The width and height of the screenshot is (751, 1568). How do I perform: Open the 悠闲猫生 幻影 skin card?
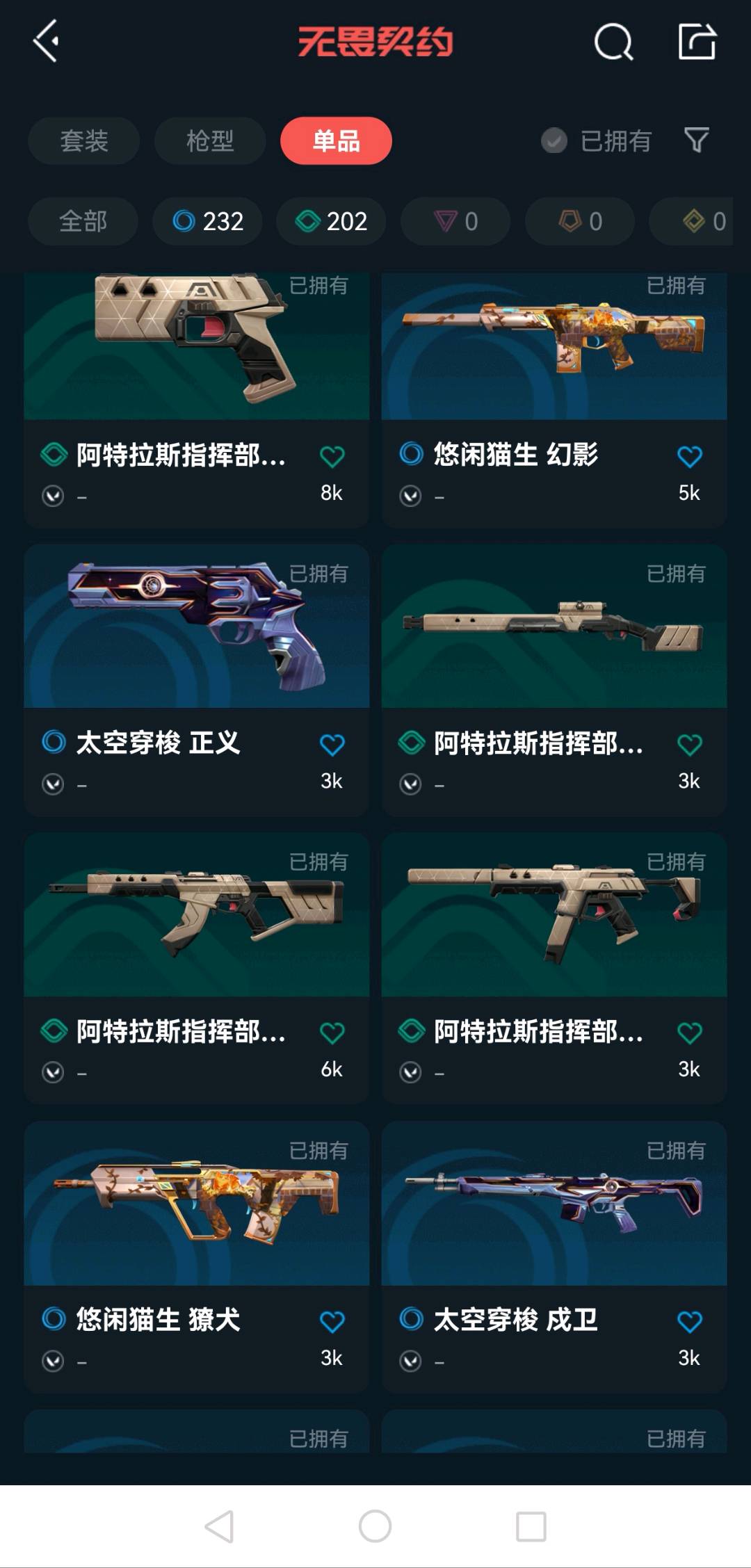[554, 362]
